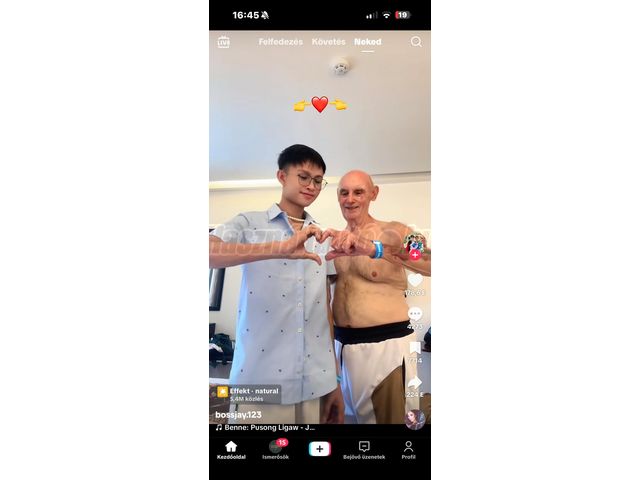Create a new video with the plus button

320,449
